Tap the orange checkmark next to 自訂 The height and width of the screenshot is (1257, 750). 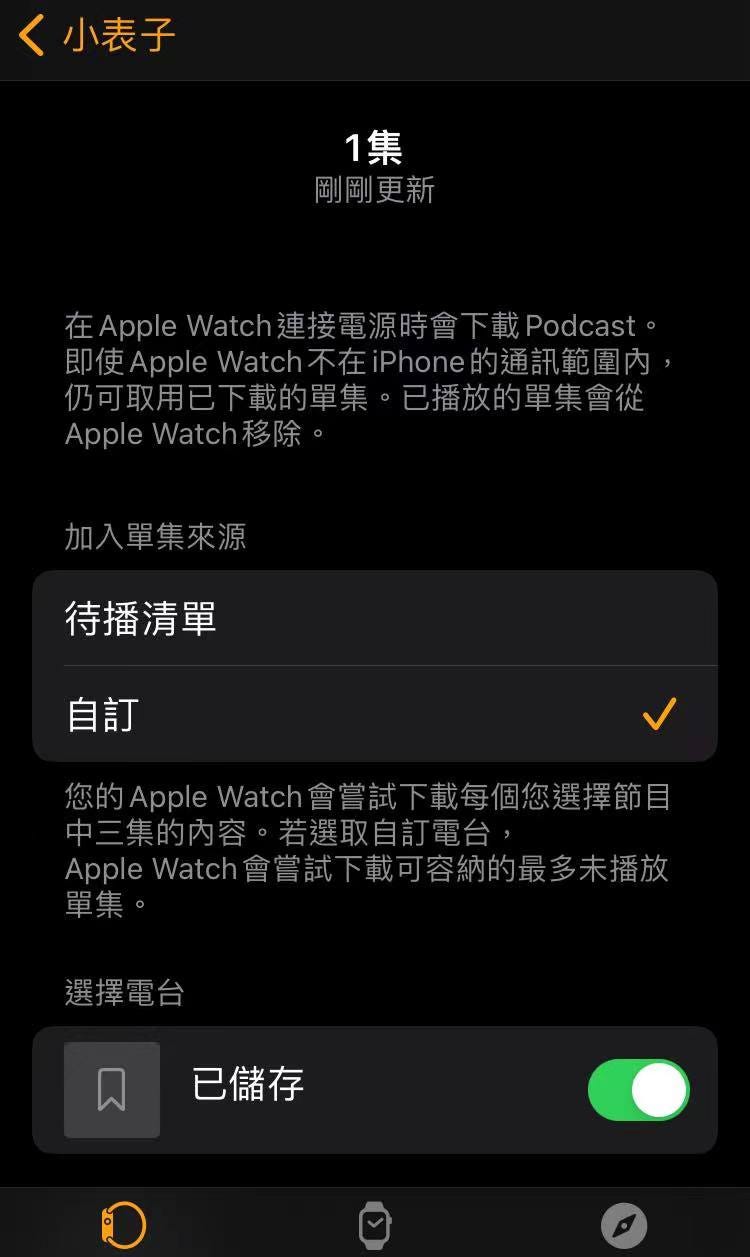pos(659,713)
